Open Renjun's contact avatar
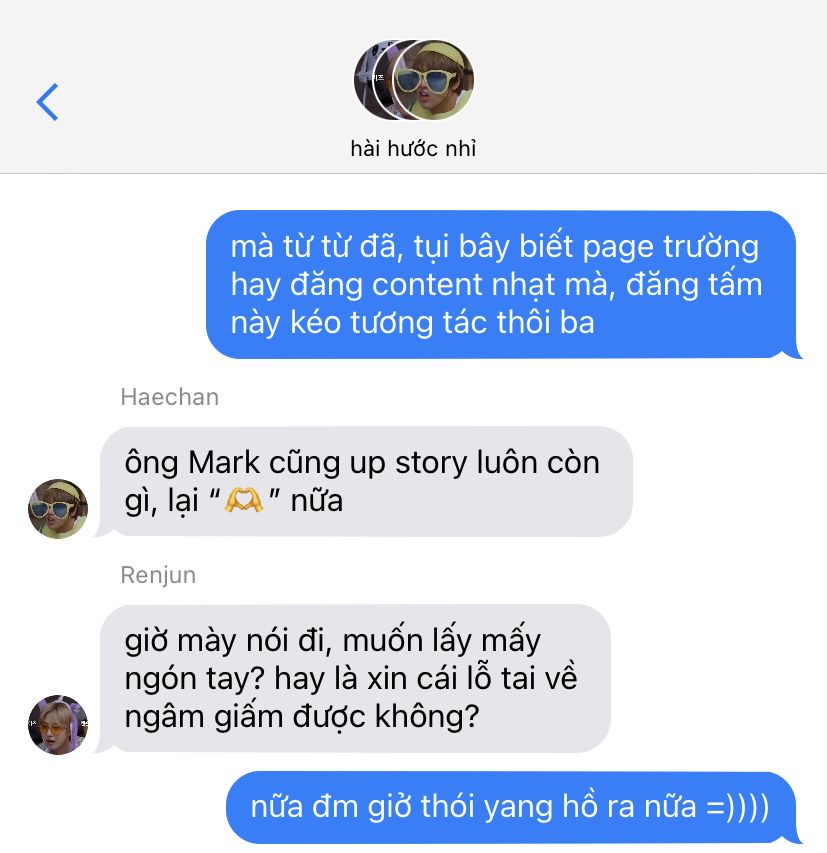Screen dimensions: 827x853 point(58,724)
